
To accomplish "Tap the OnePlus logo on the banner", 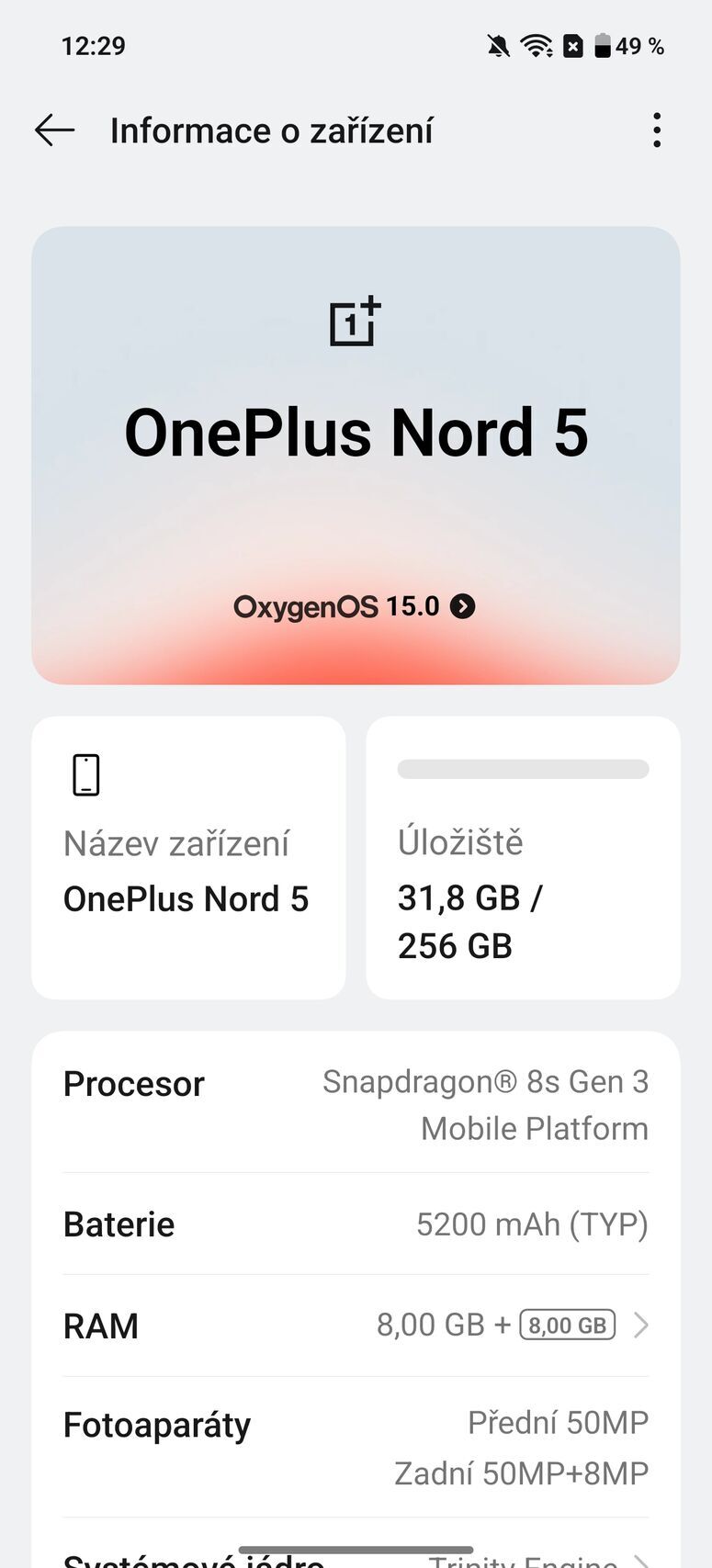I will [x=356, y=321].
